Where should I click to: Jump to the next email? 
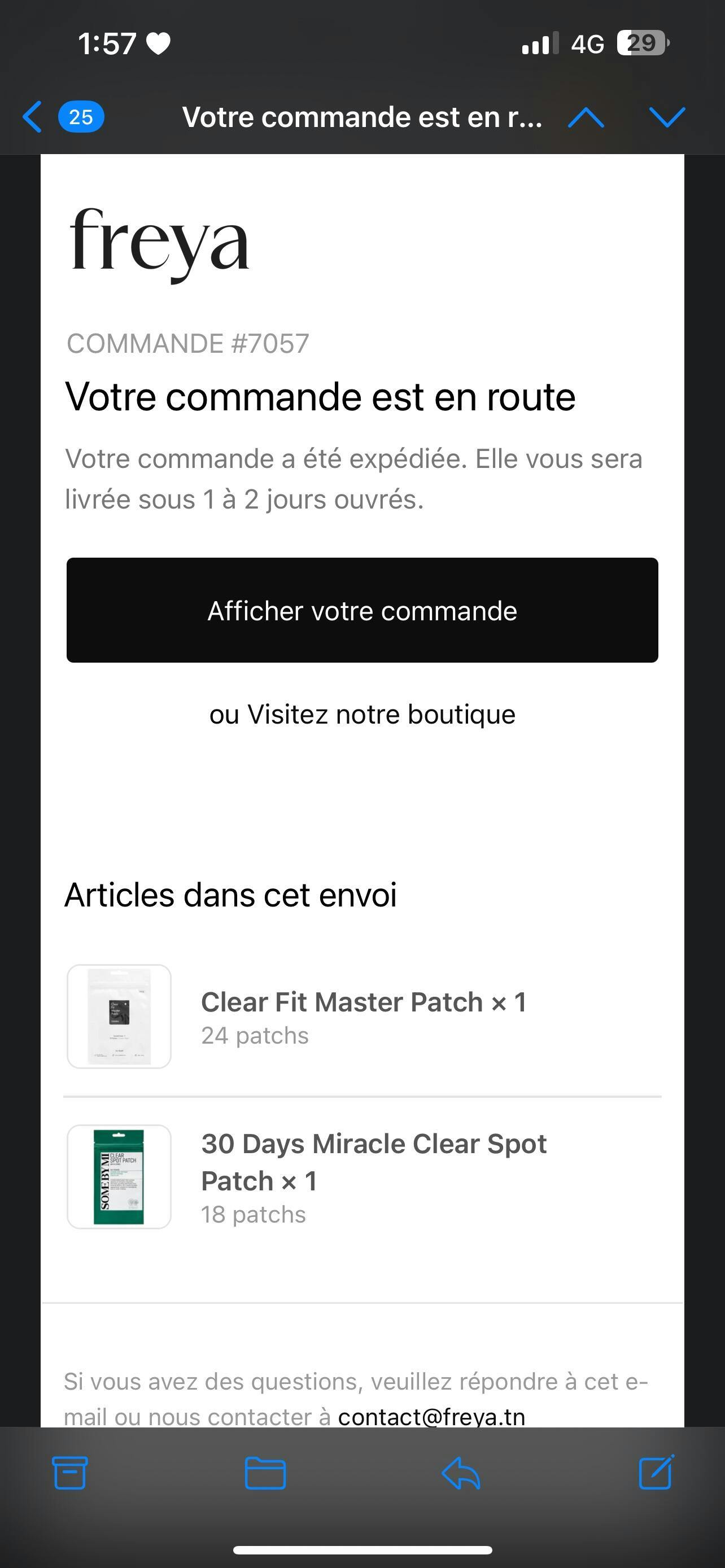click(667, 117)
